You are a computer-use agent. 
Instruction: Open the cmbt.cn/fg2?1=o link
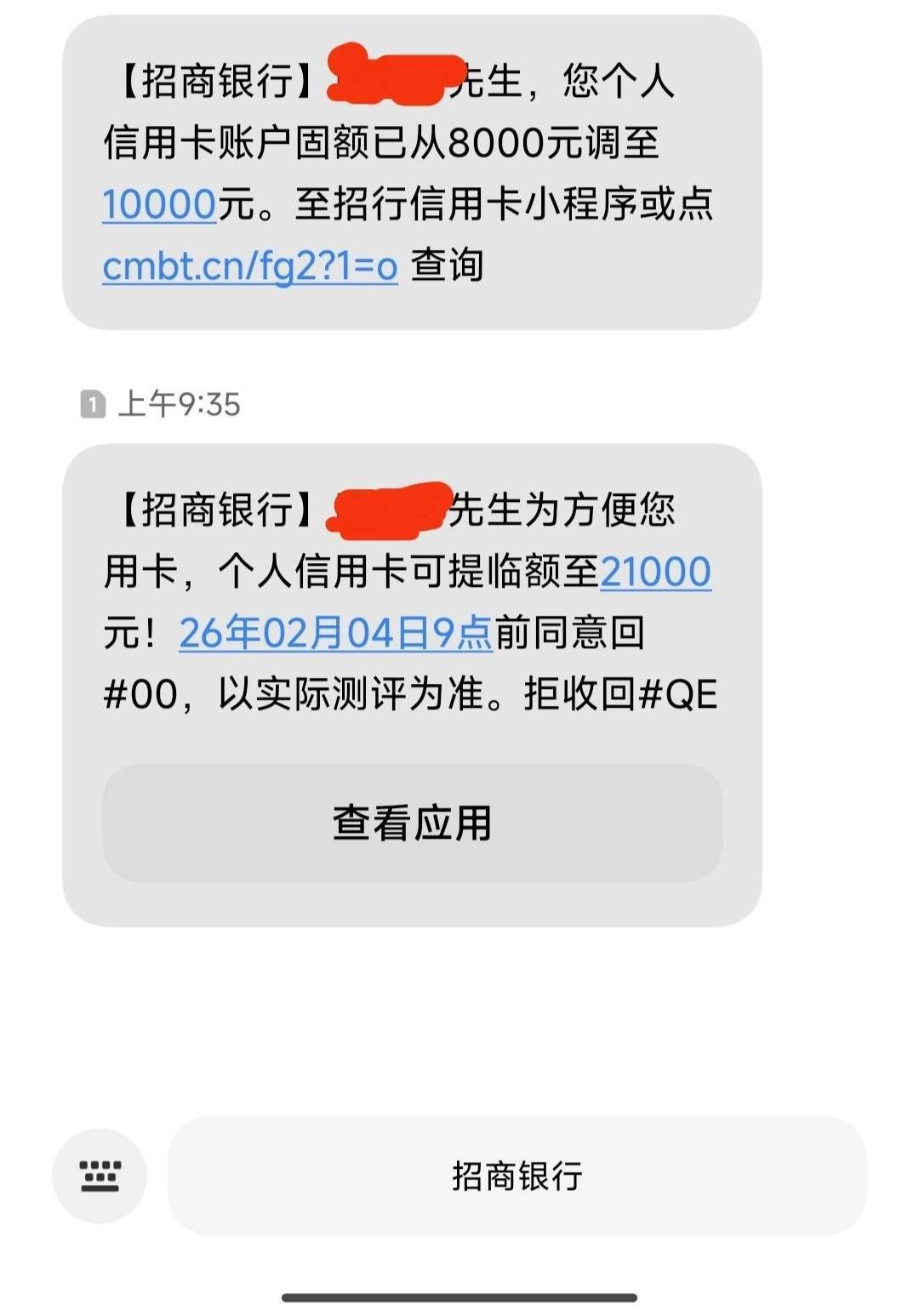(x=250, y=266)
